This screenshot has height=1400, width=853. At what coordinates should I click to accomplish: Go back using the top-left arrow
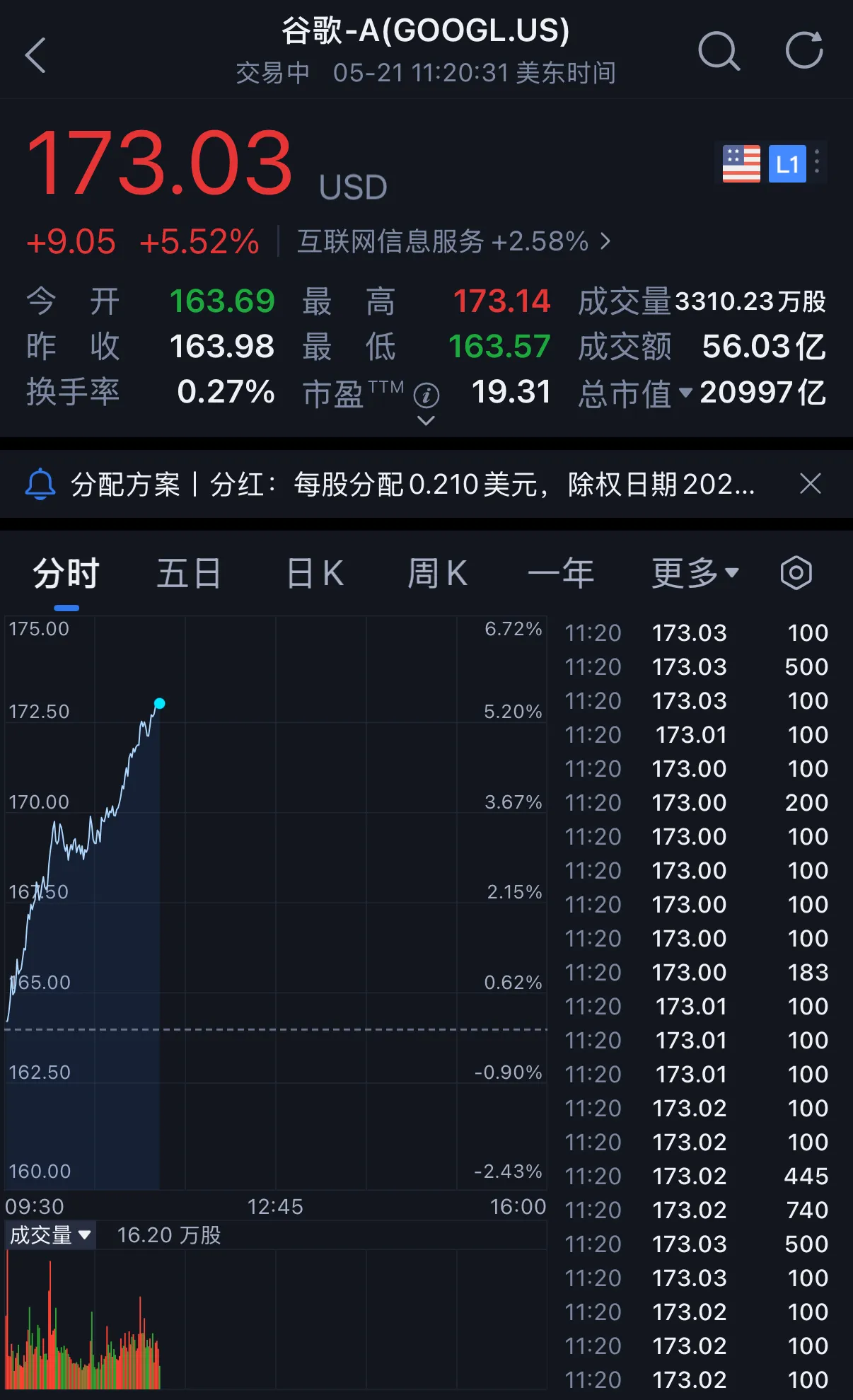pos(35,55)
